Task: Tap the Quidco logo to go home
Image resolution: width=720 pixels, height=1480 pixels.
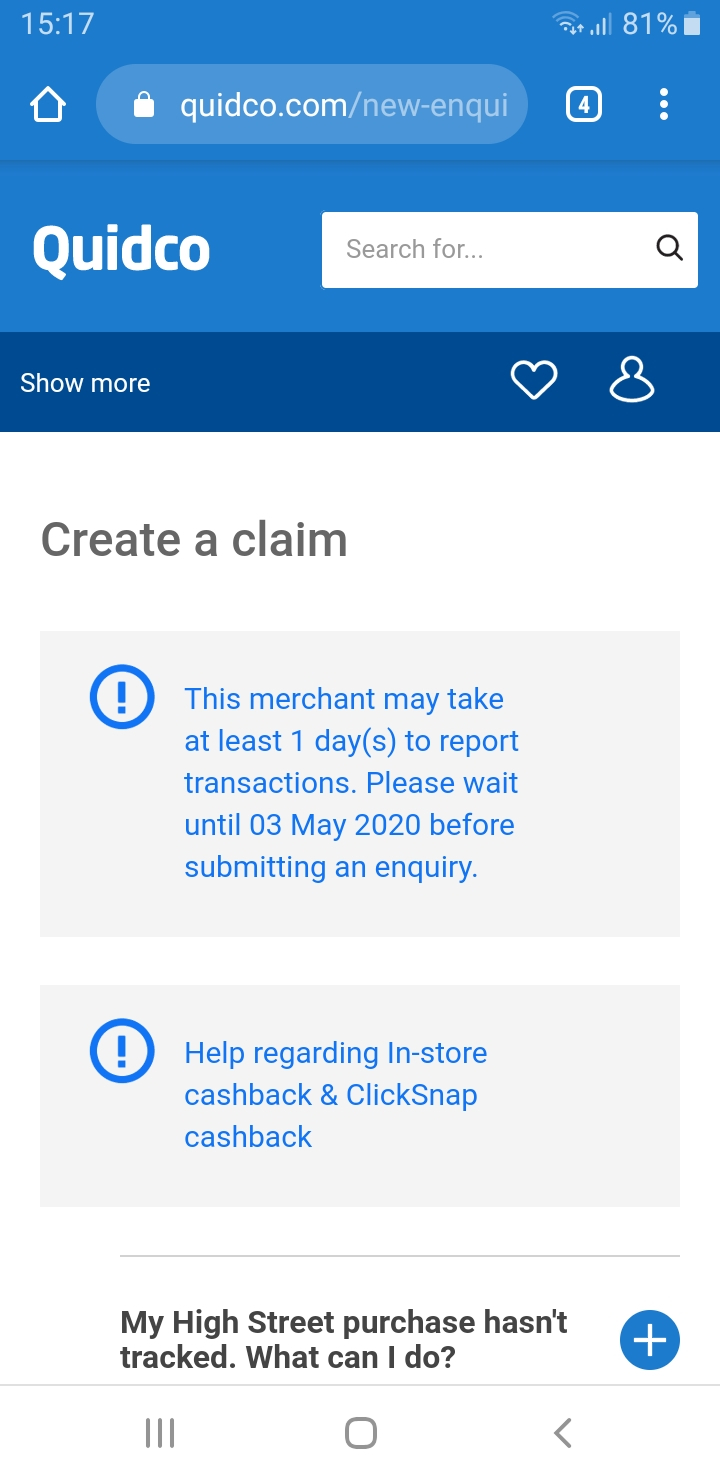Action: pos(121,249)
